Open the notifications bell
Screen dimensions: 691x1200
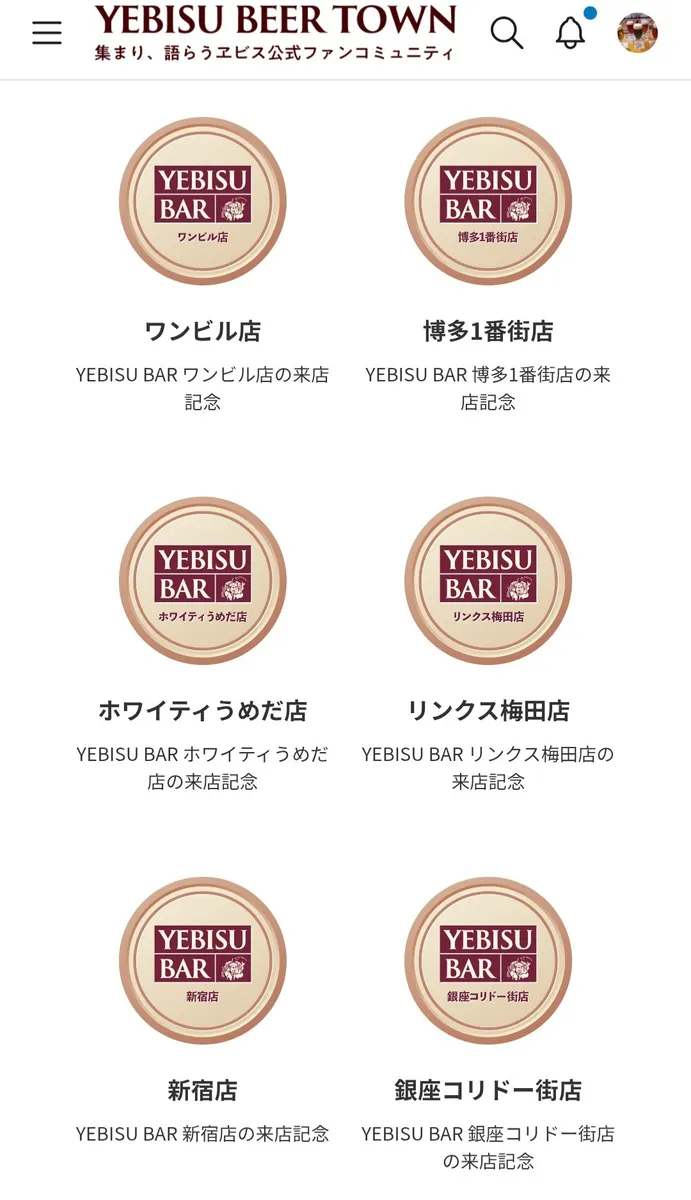(x=571, y=33)
